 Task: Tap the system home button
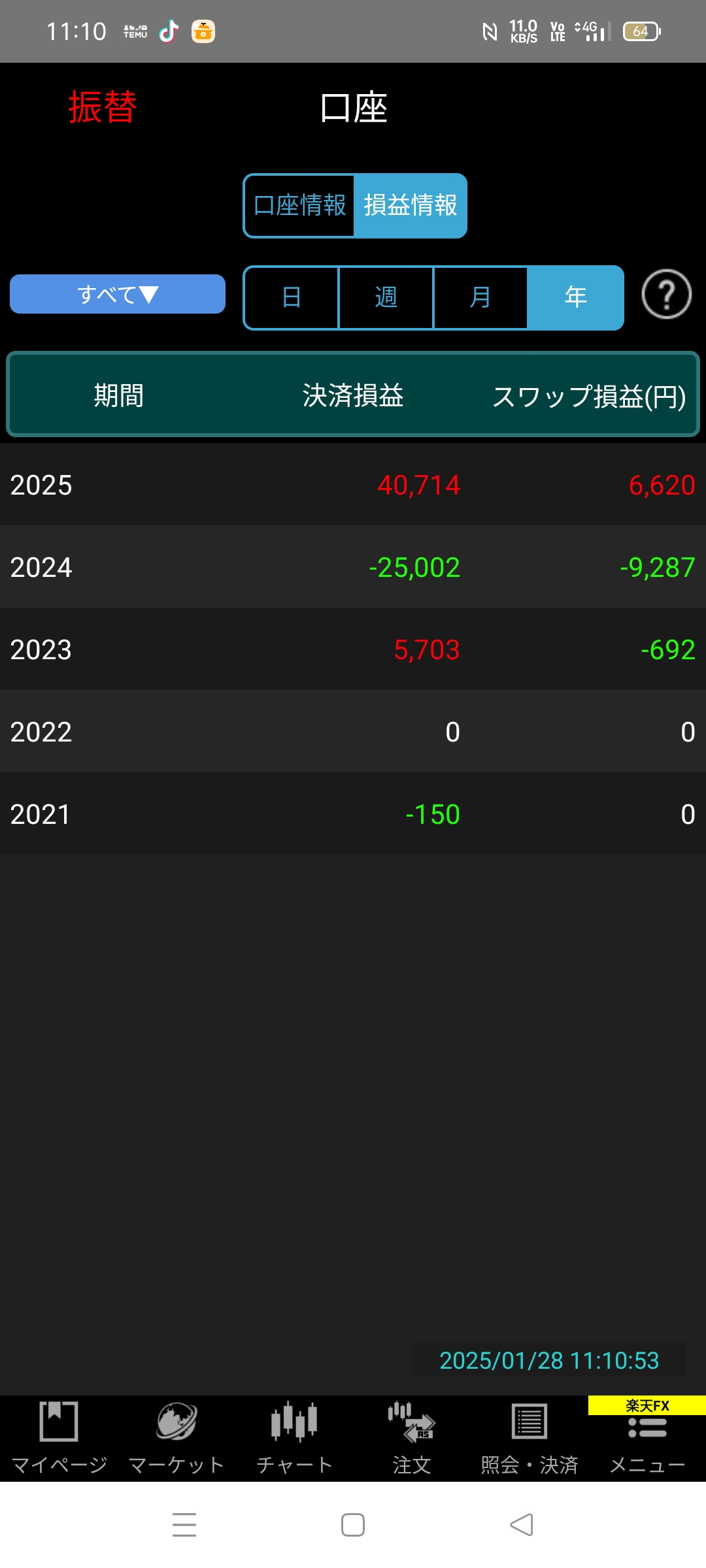[x=353, y=1525]
